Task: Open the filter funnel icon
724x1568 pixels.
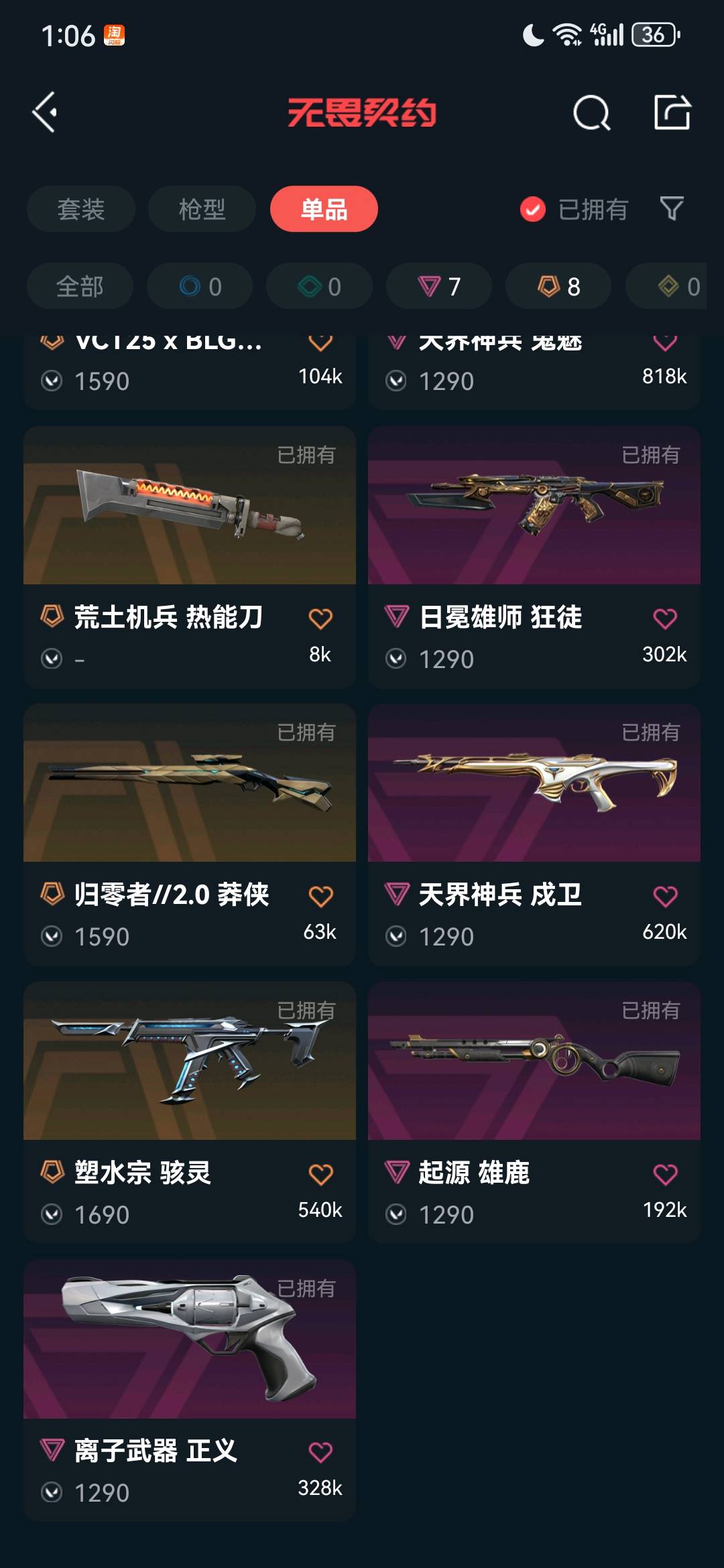Action: click(x=671, y=208)
